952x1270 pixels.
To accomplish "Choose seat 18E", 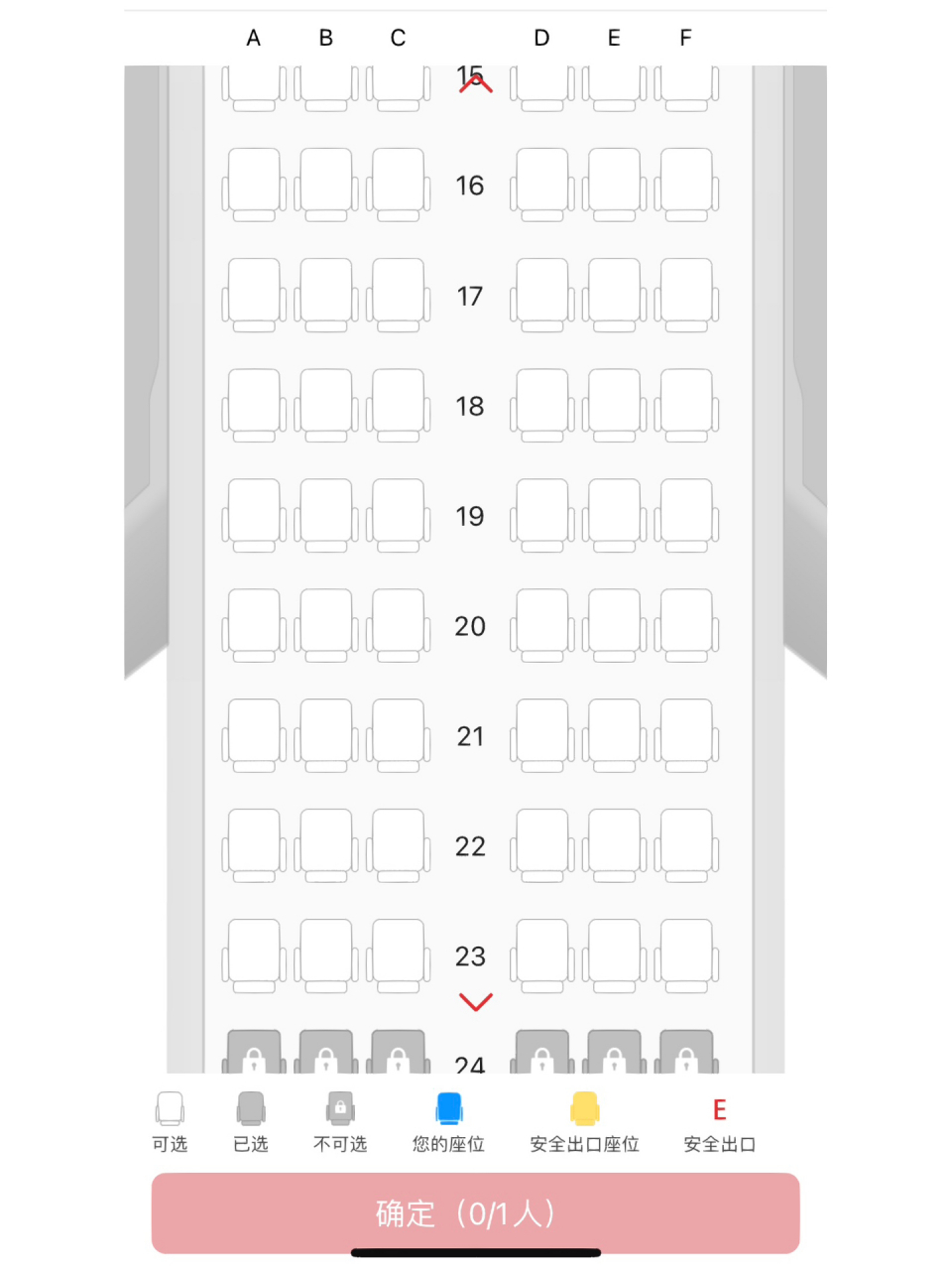I will [x=615, y=404].
